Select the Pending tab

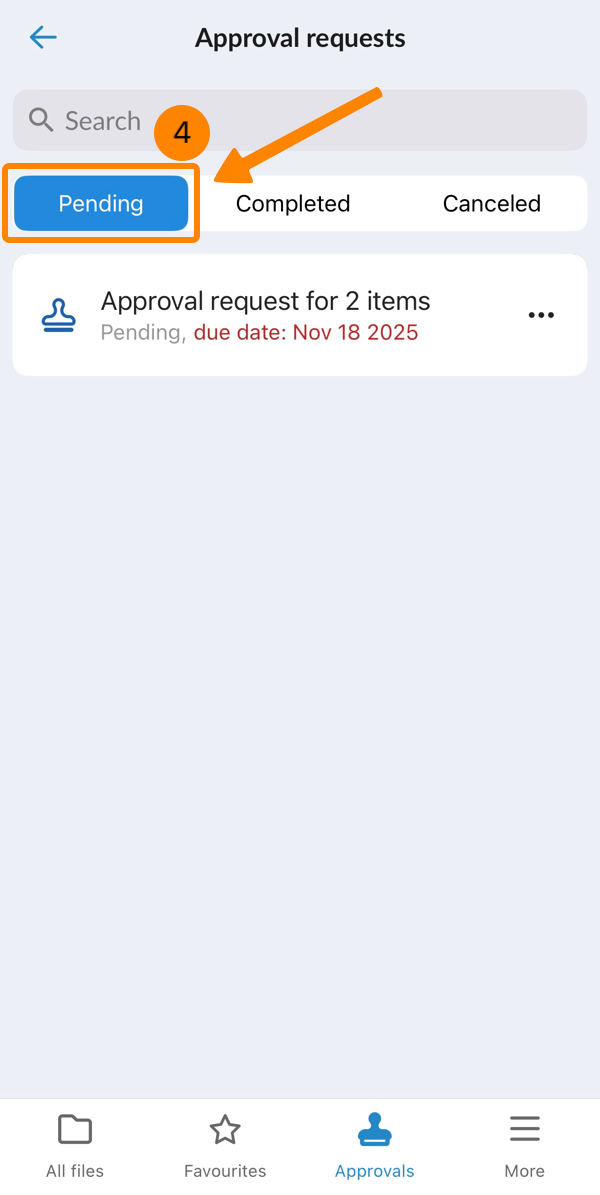pos(101,204)
